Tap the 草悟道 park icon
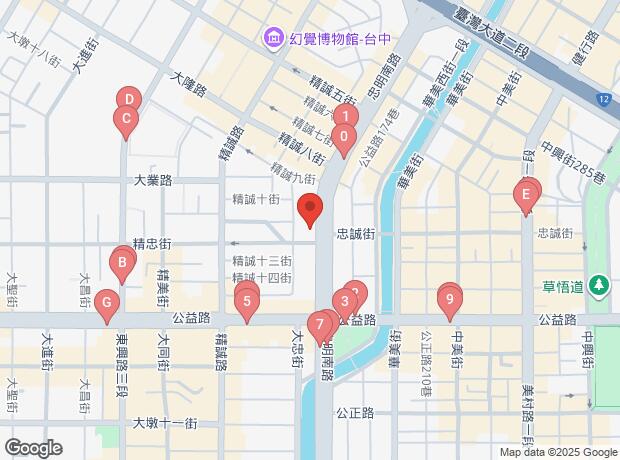The width and height of the screenshot is (620, 460). 599,285
